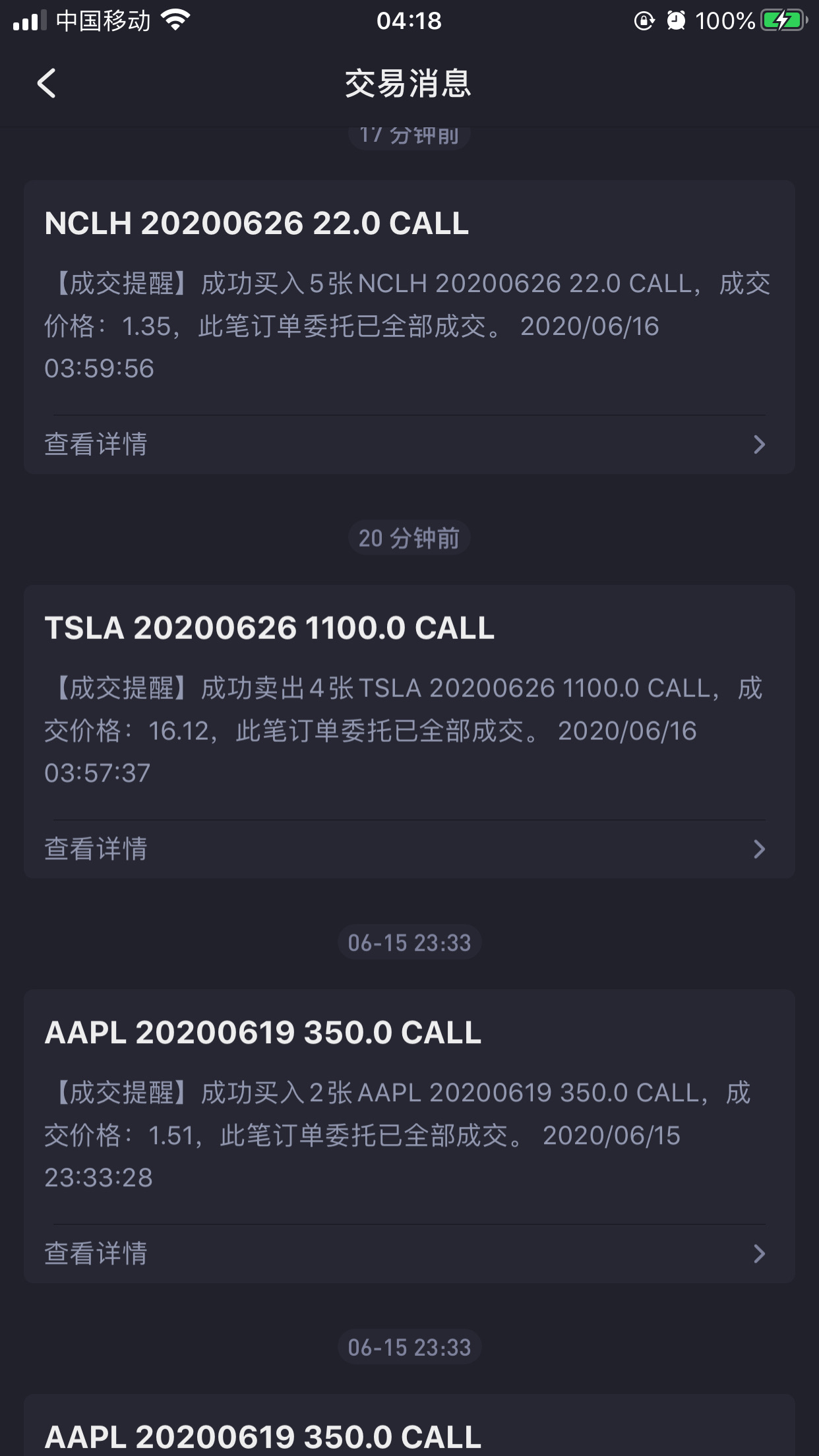Open 查看详情 for TSLA 1100.0 CALL
Viewport: 819px width, 1456px height.
click(409, 849)
